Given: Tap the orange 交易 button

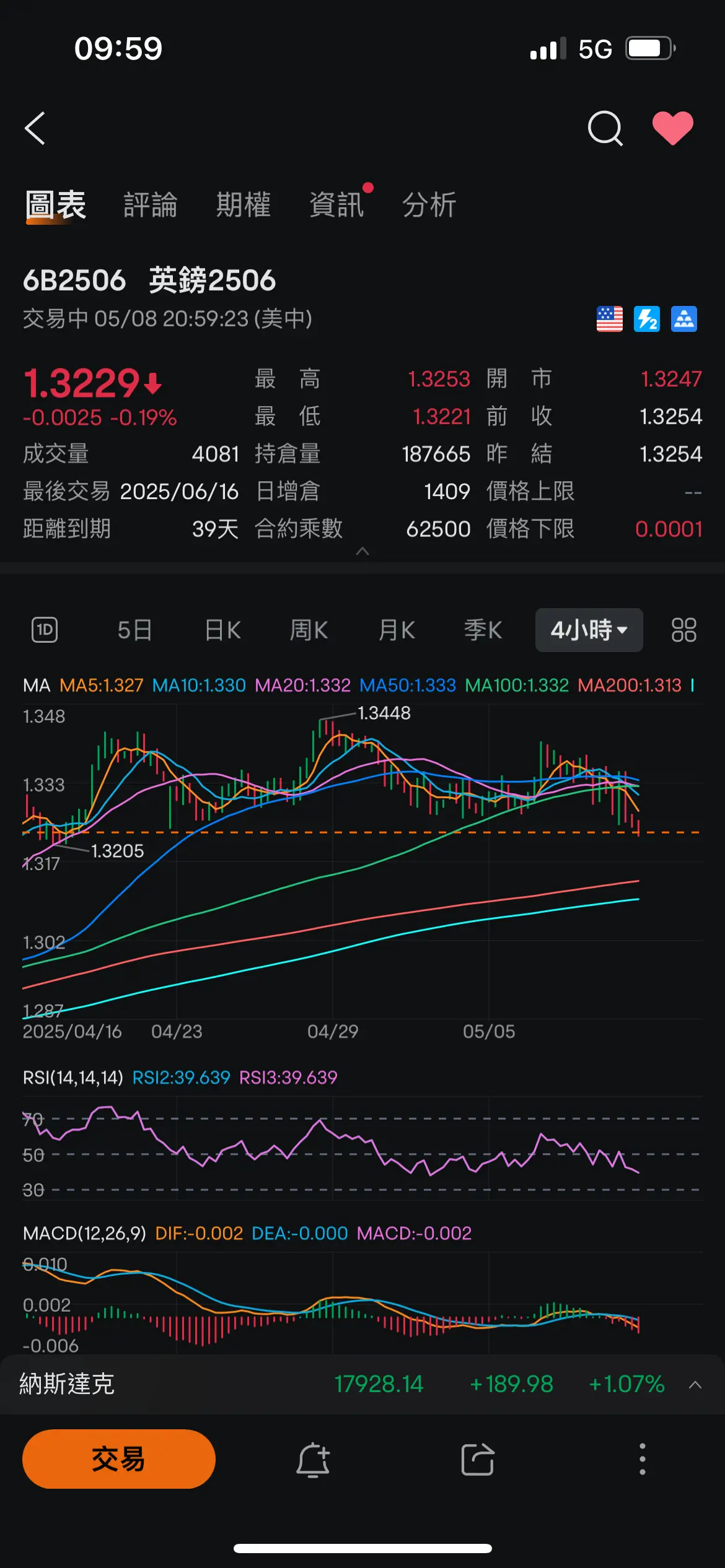Looking at the screenshot, I should (119, 1459).
